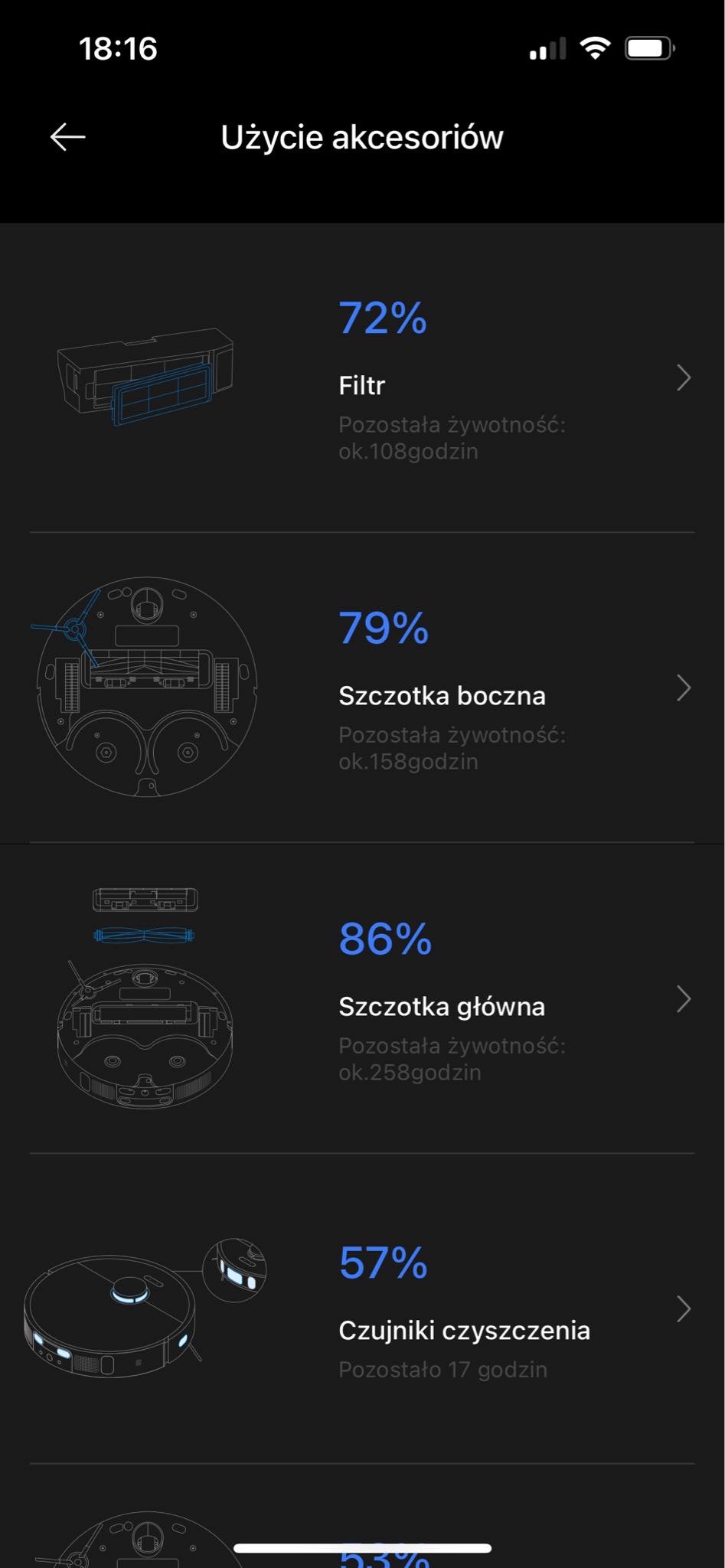Image resolution: width=725 pixels, height=1568 pixels.
Task: Go back using the arrow icon
Action: point(67,138)
